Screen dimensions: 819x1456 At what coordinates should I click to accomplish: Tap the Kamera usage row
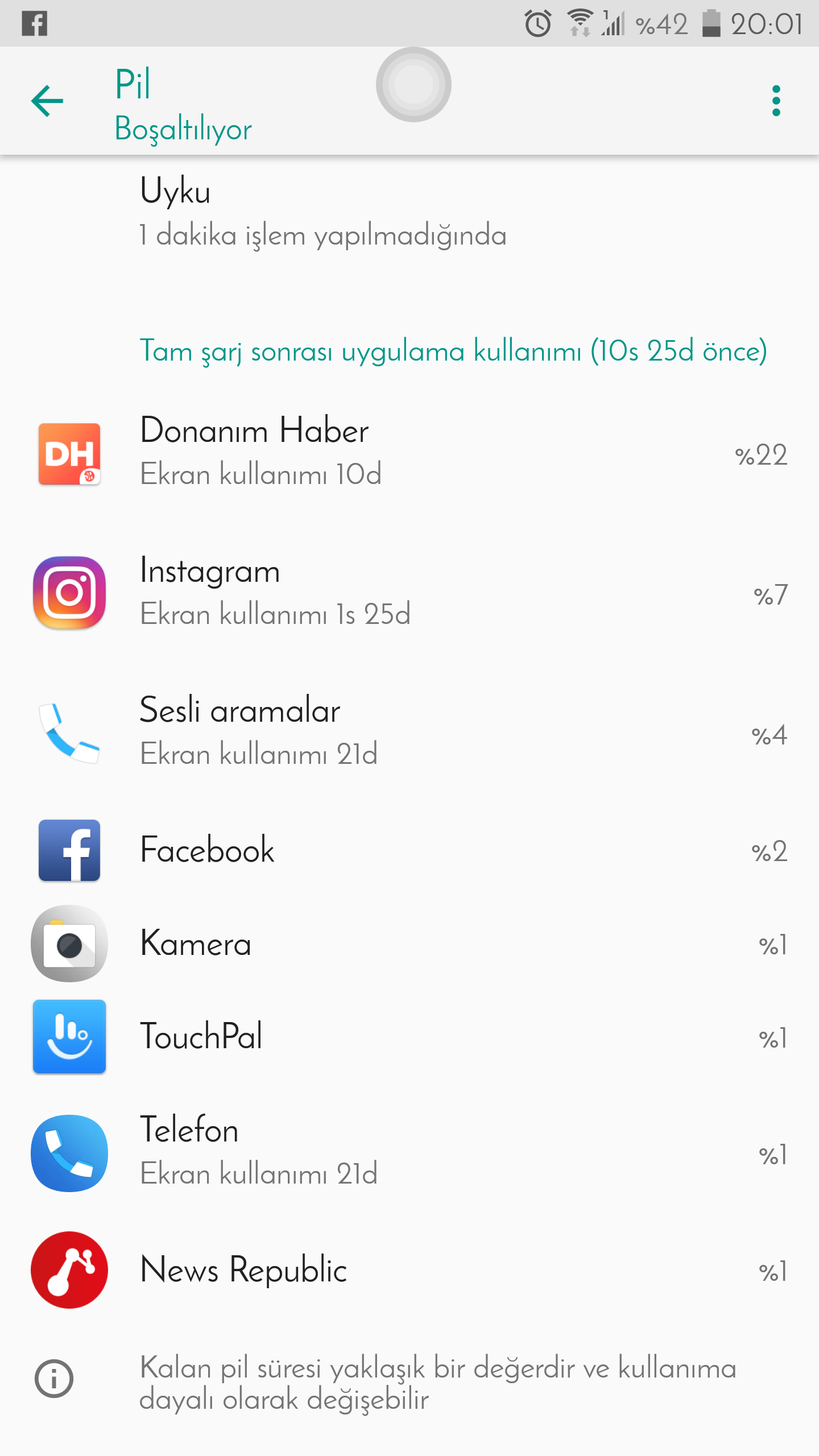coord(409,944)
